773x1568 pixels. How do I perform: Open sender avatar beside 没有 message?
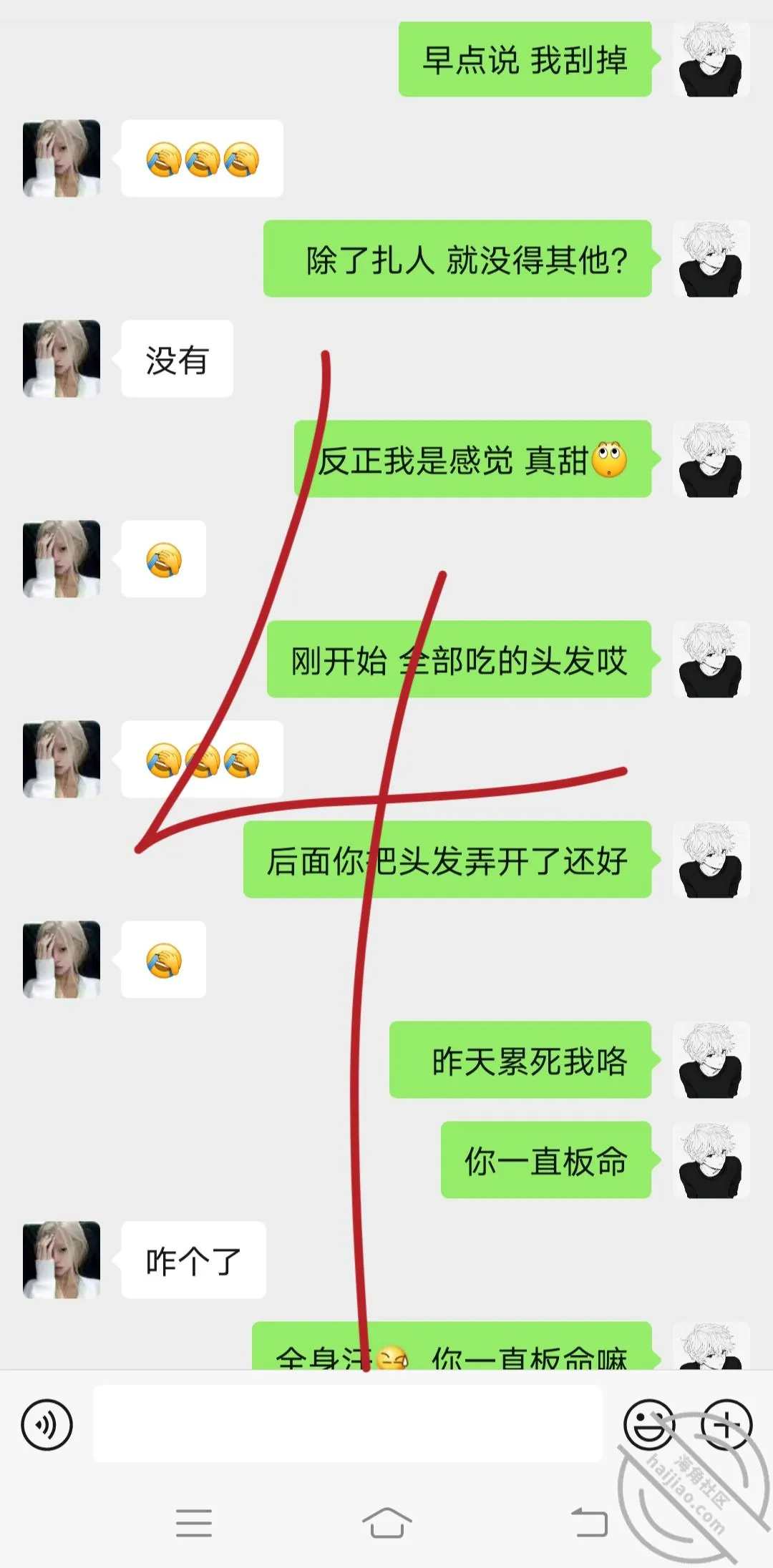(x=62, y=358)
